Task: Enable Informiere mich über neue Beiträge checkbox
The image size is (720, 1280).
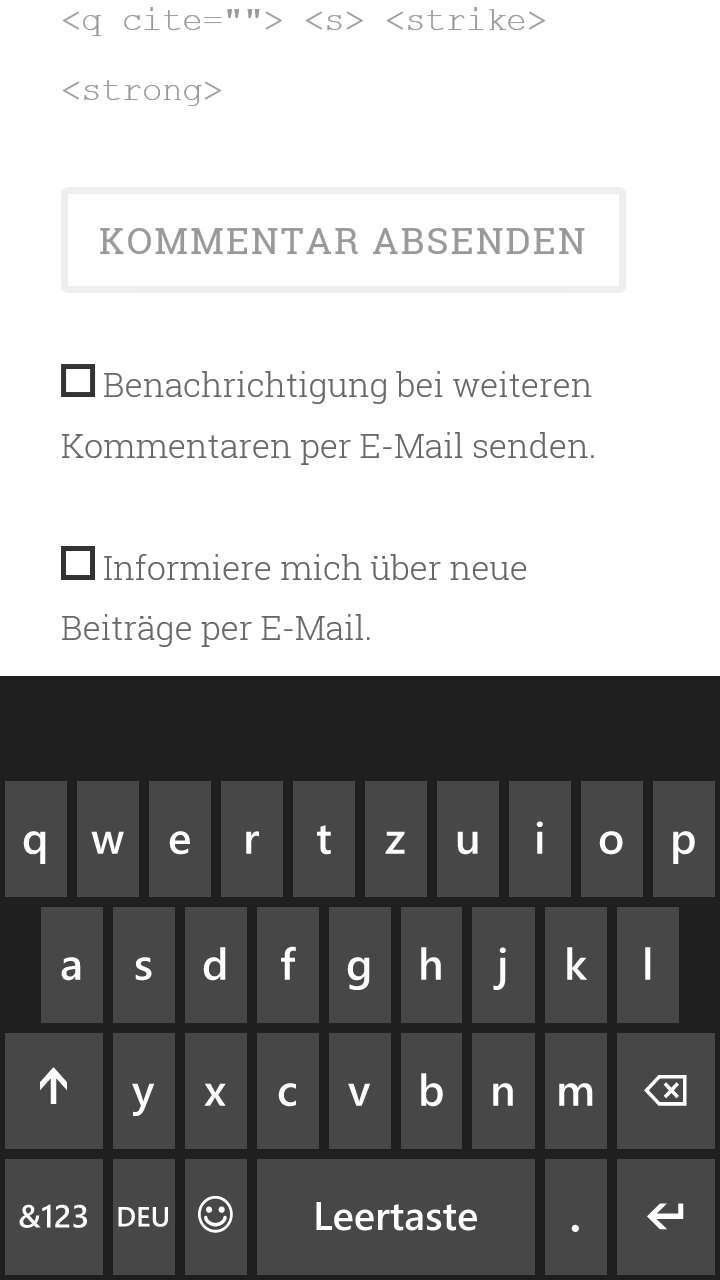Action: pyautogui.click(x=78, y=564)
